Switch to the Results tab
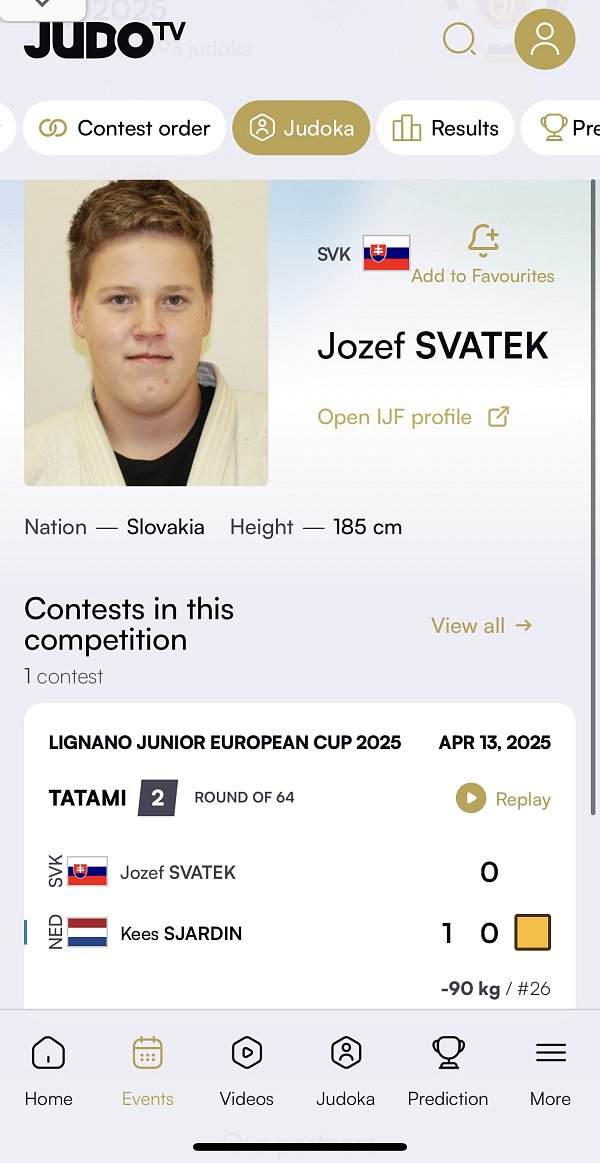Viewport: 600px width, 1163px height. [x=446, y=128]
